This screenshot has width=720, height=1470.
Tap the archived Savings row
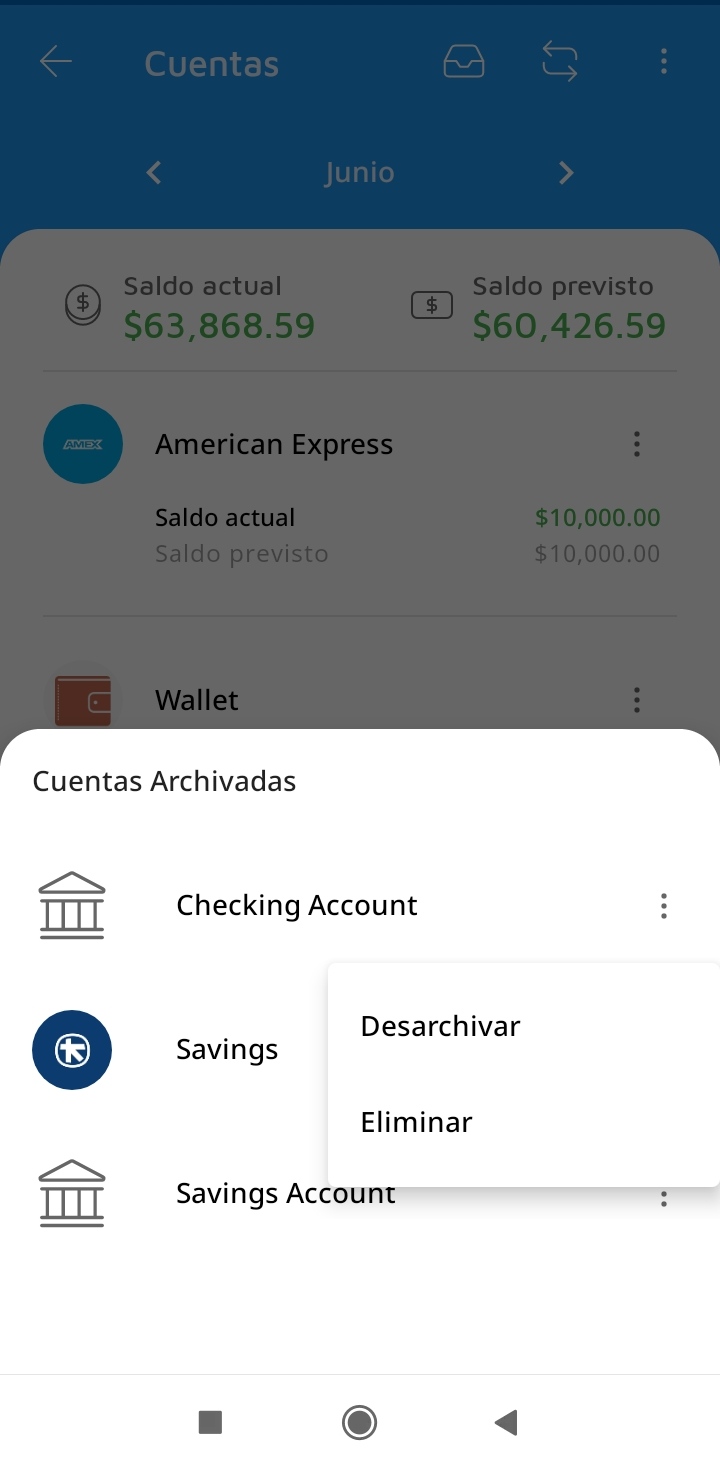(x=227, y=1050)
